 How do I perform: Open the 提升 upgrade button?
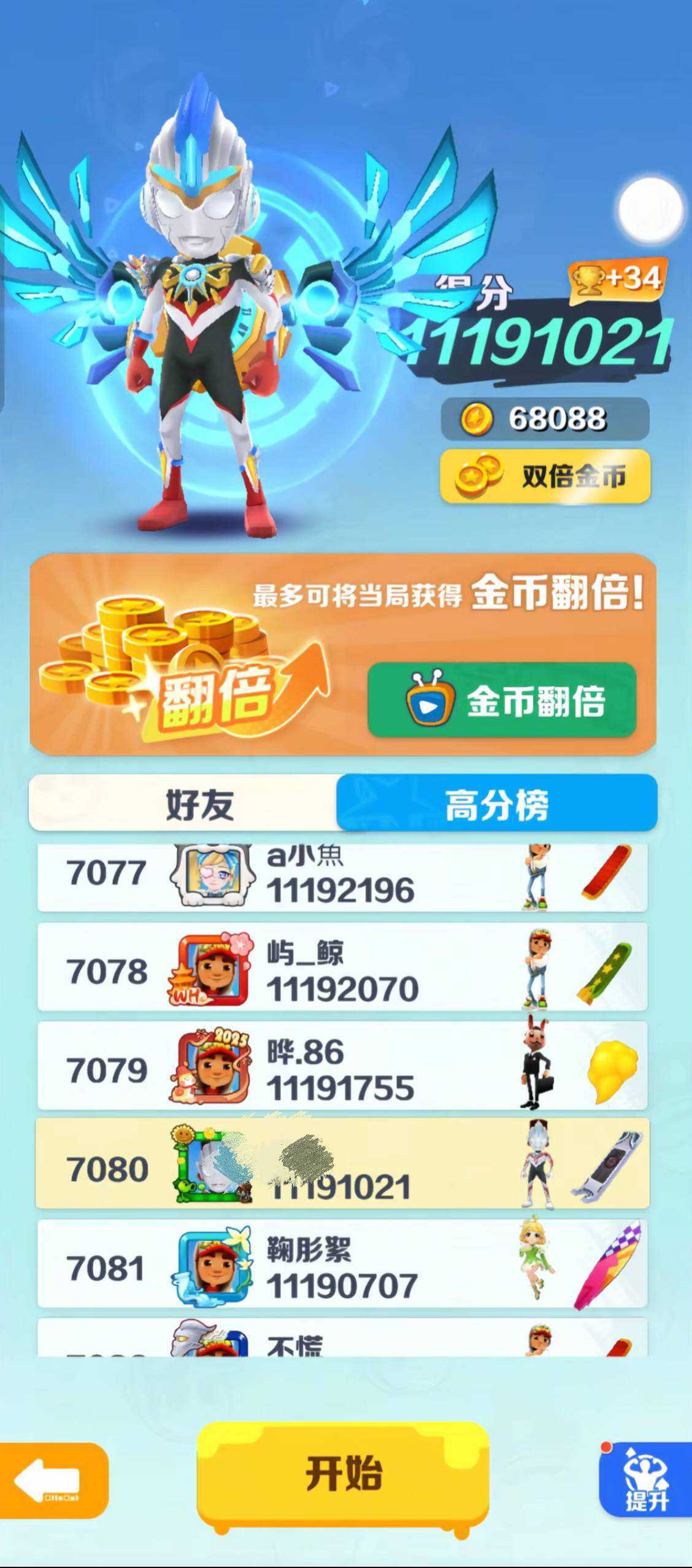click(645, 1480)
